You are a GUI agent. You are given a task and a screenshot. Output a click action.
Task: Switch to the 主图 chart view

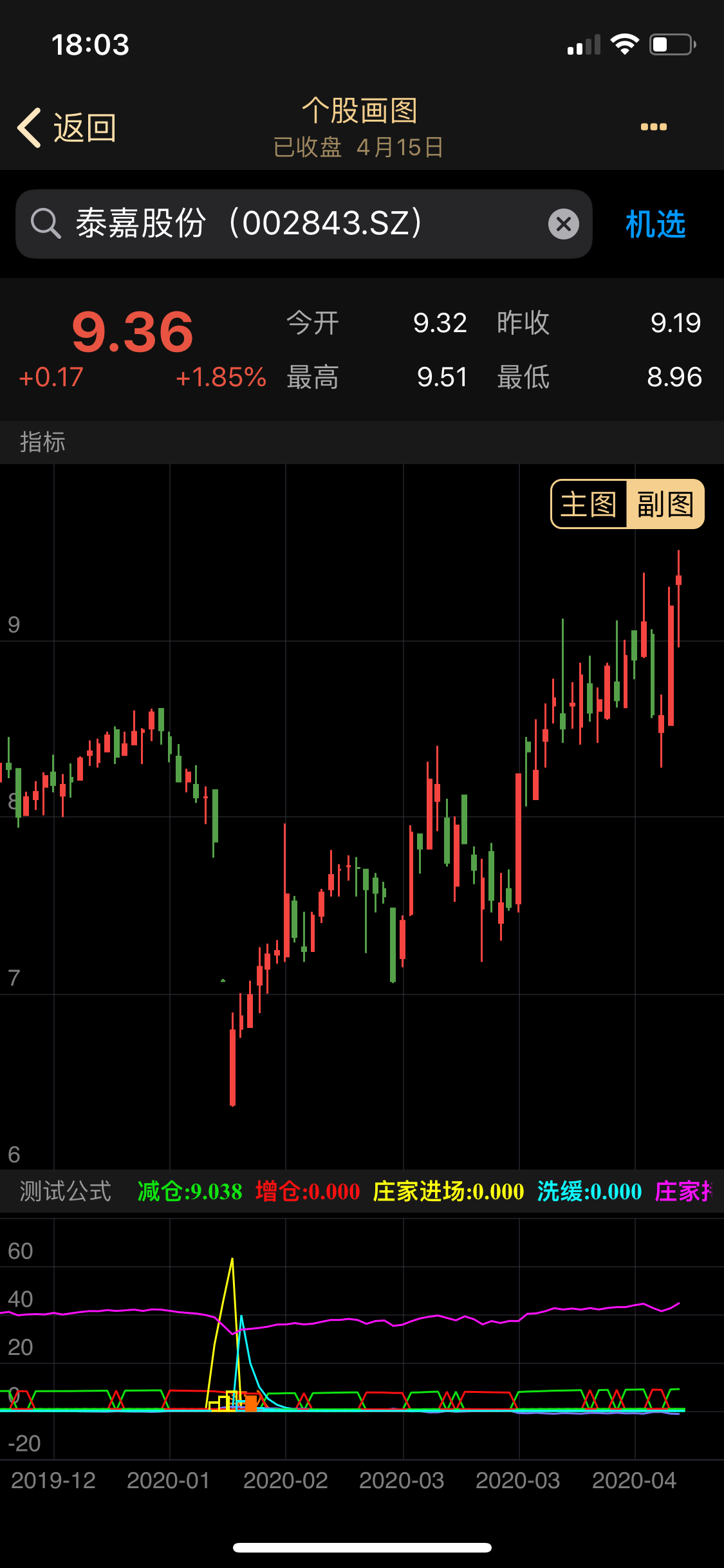coord(589,504)
